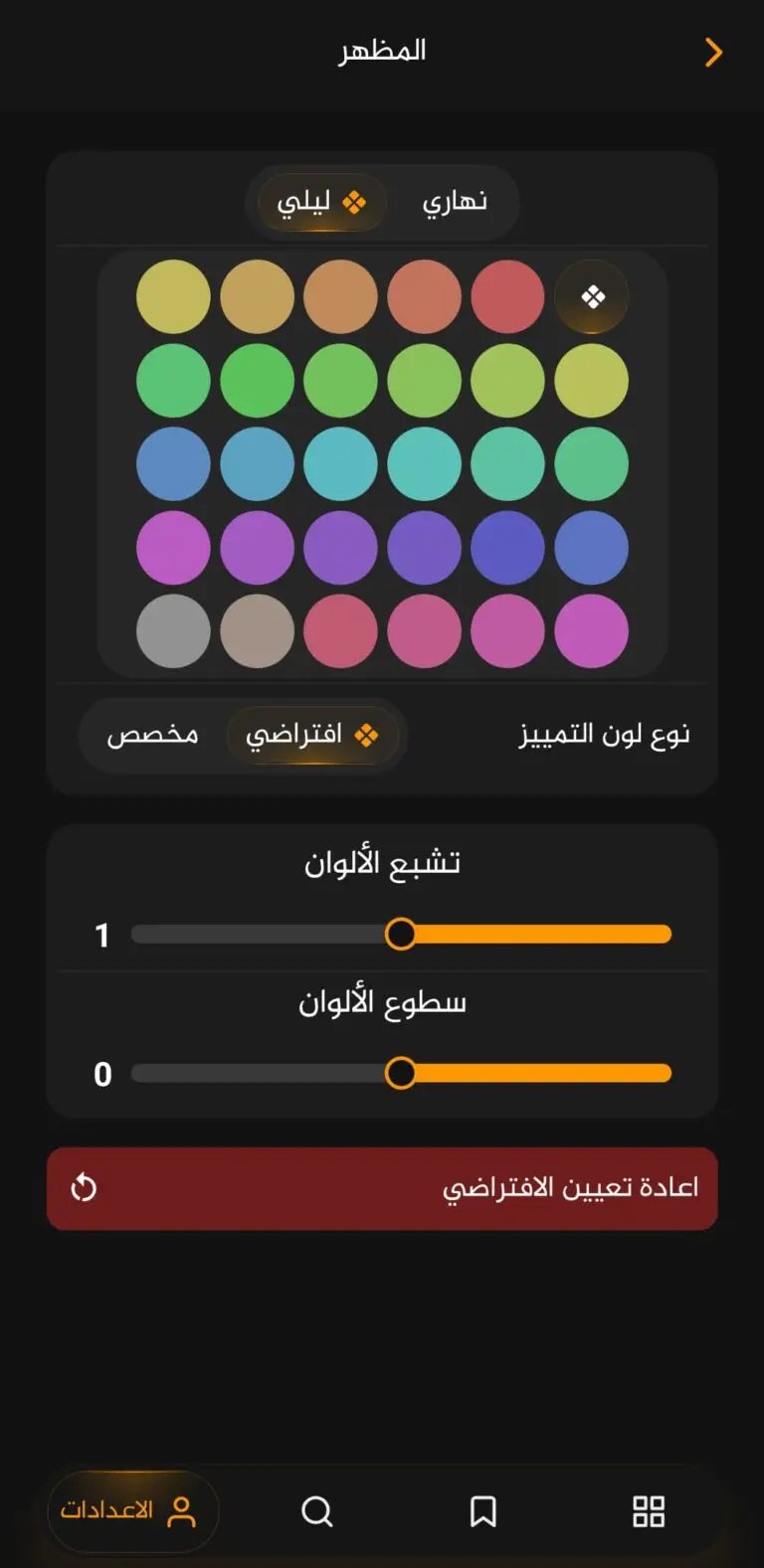Open the الاعدادات tab
This screenshot has width=764, height=1568.
[x=132, y=1512]
